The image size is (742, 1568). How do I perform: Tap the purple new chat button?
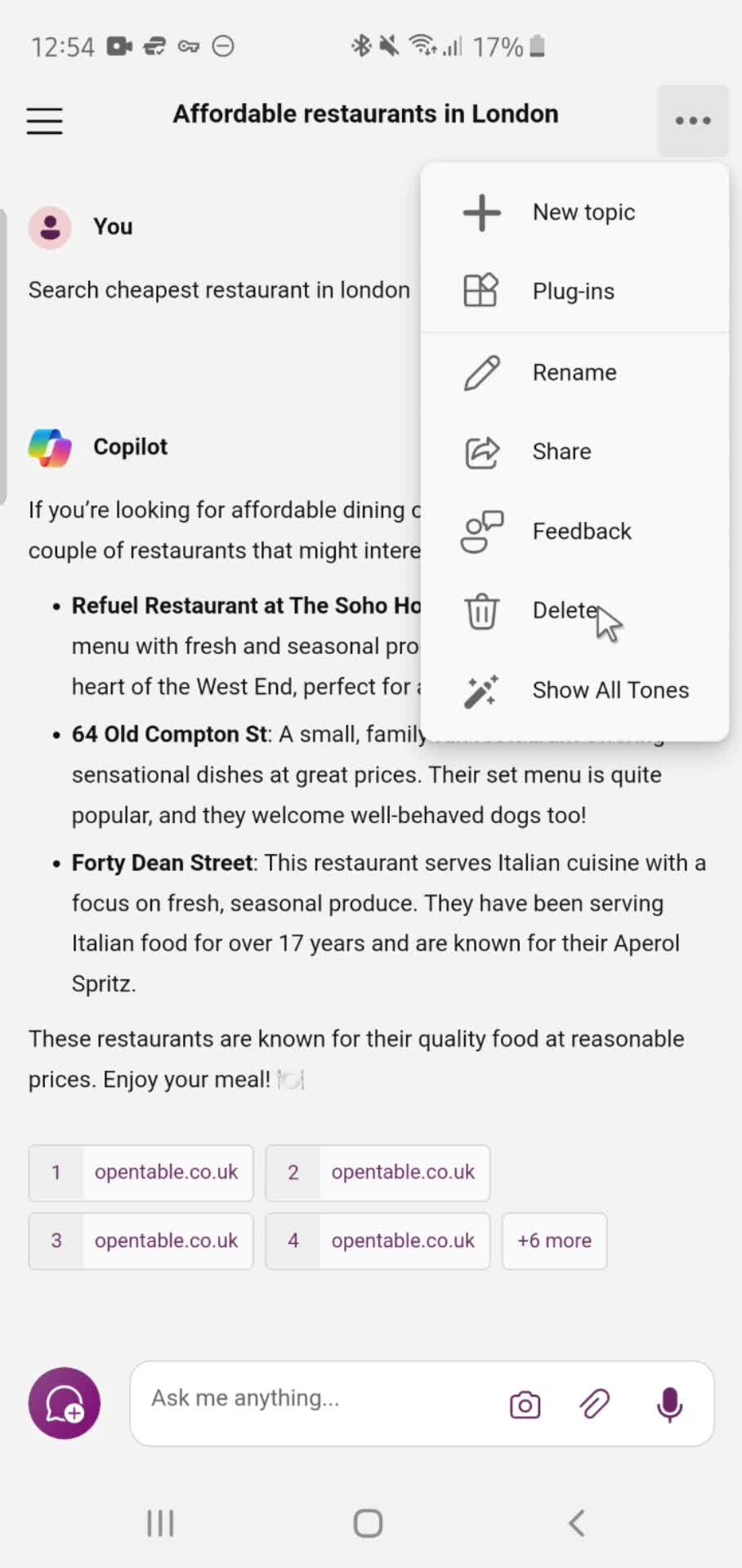pyautogui.click(x=65, y=1403)
